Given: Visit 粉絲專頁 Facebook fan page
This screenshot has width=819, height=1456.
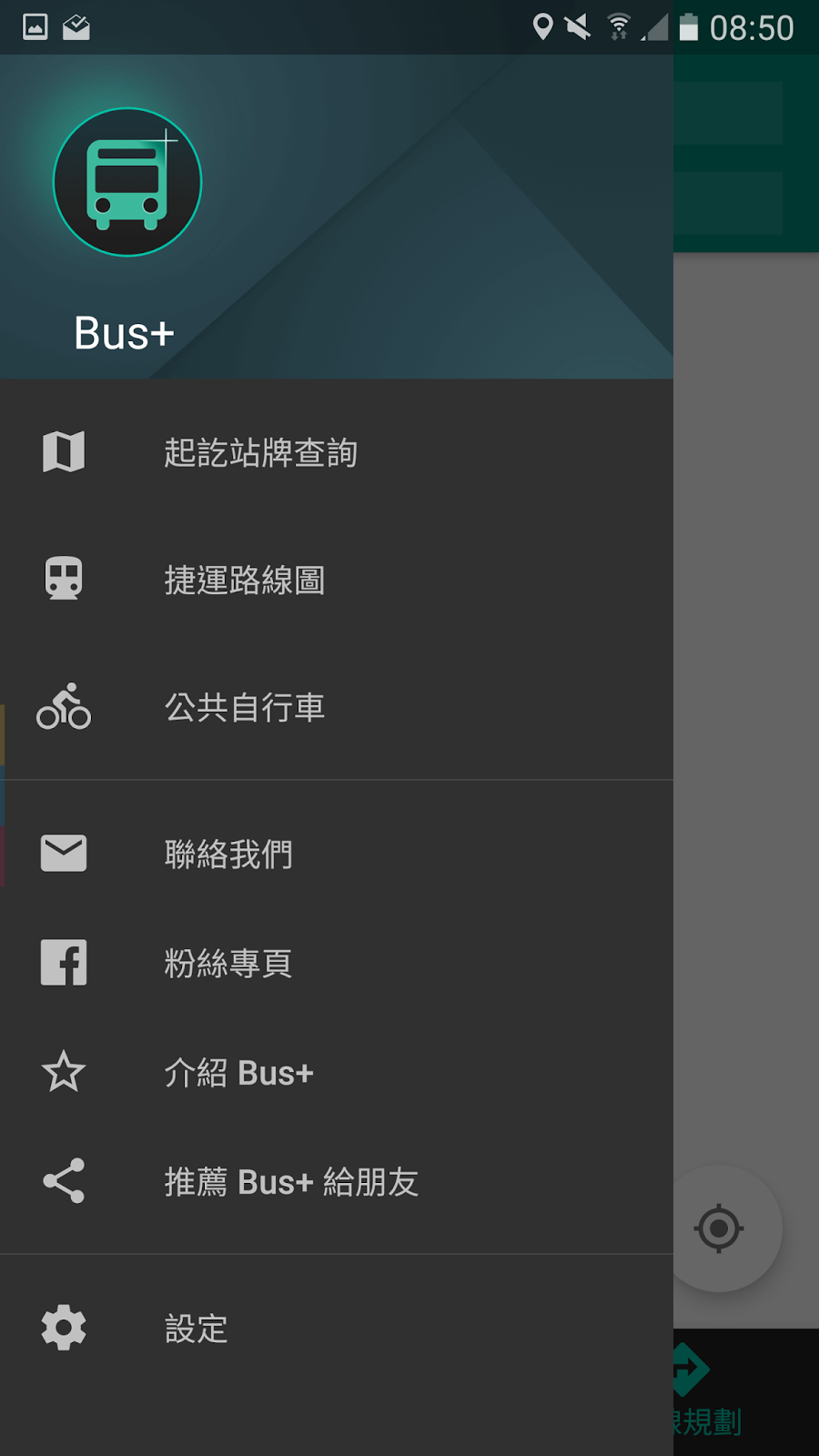Looking at the screenshot, I should 337,963.
